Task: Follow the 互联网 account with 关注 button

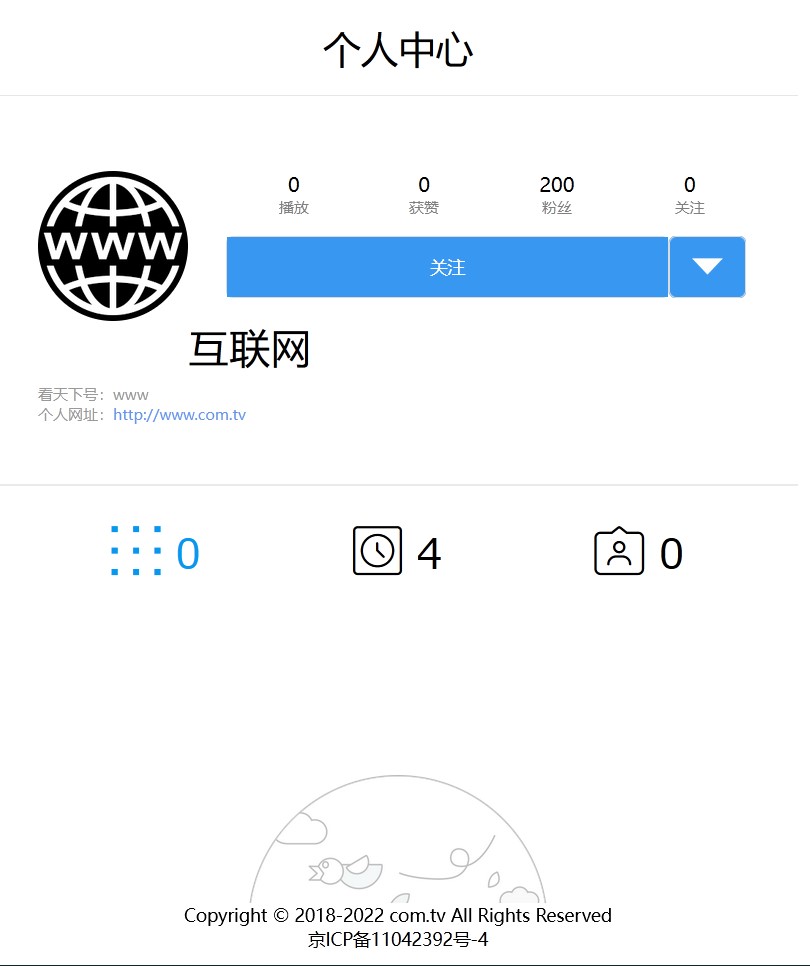Action: tap(447, 267)
